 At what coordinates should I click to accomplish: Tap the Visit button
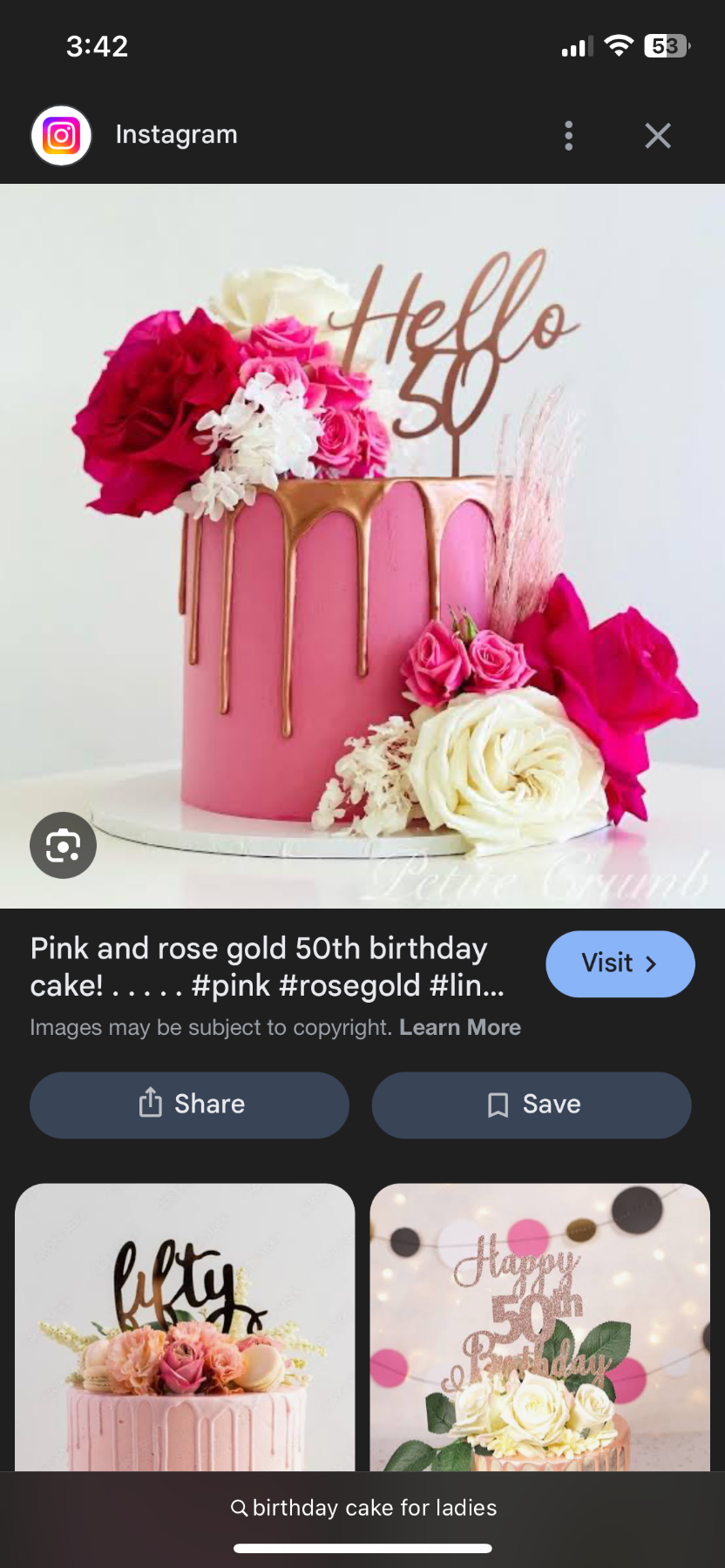(620, 963)
